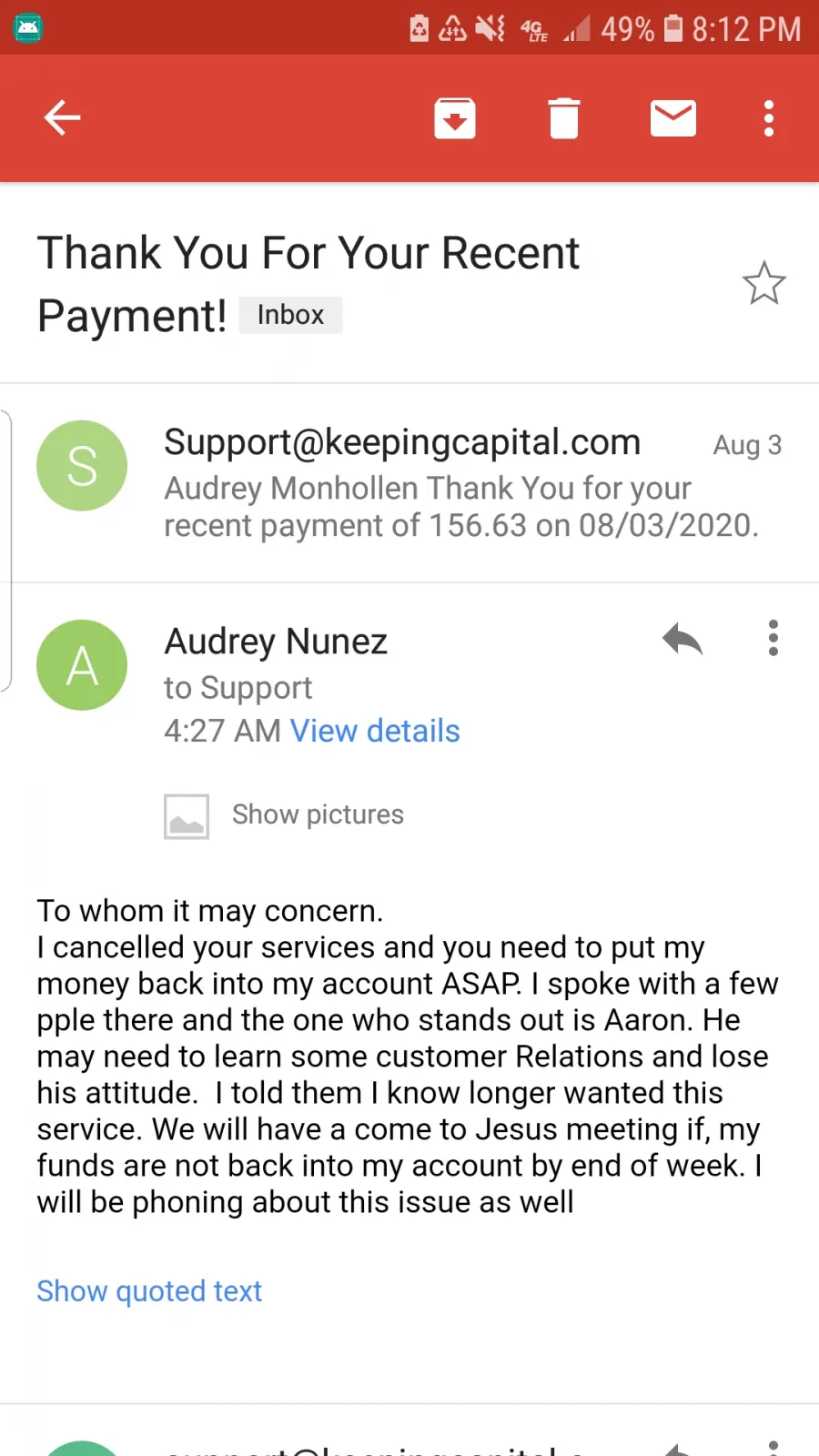The image size is (819, 1456).
Task: Open the top bar overflow menu
Action: pyautogui.click(x=769, y=118)
